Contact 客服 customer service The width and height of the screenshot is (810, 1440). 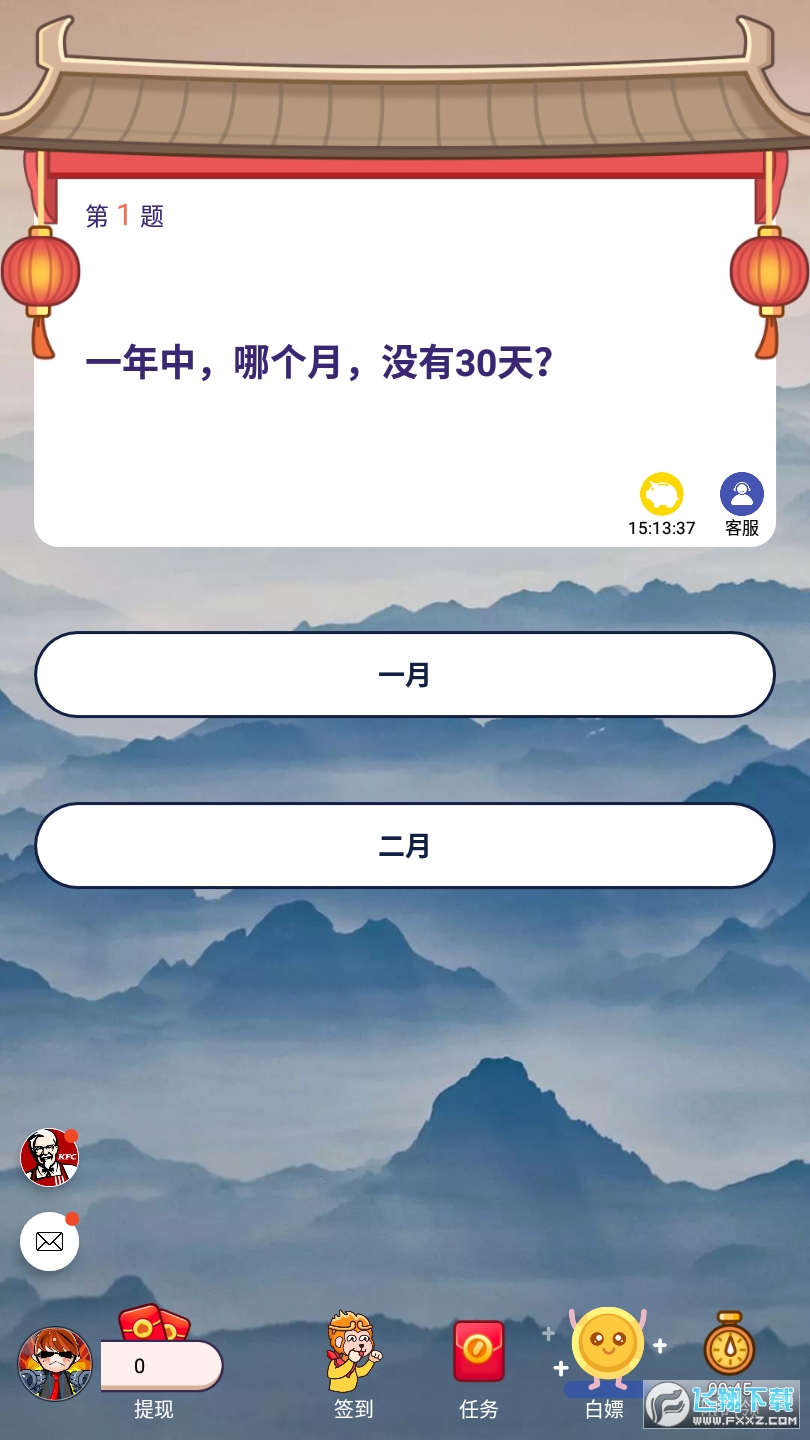741,495
